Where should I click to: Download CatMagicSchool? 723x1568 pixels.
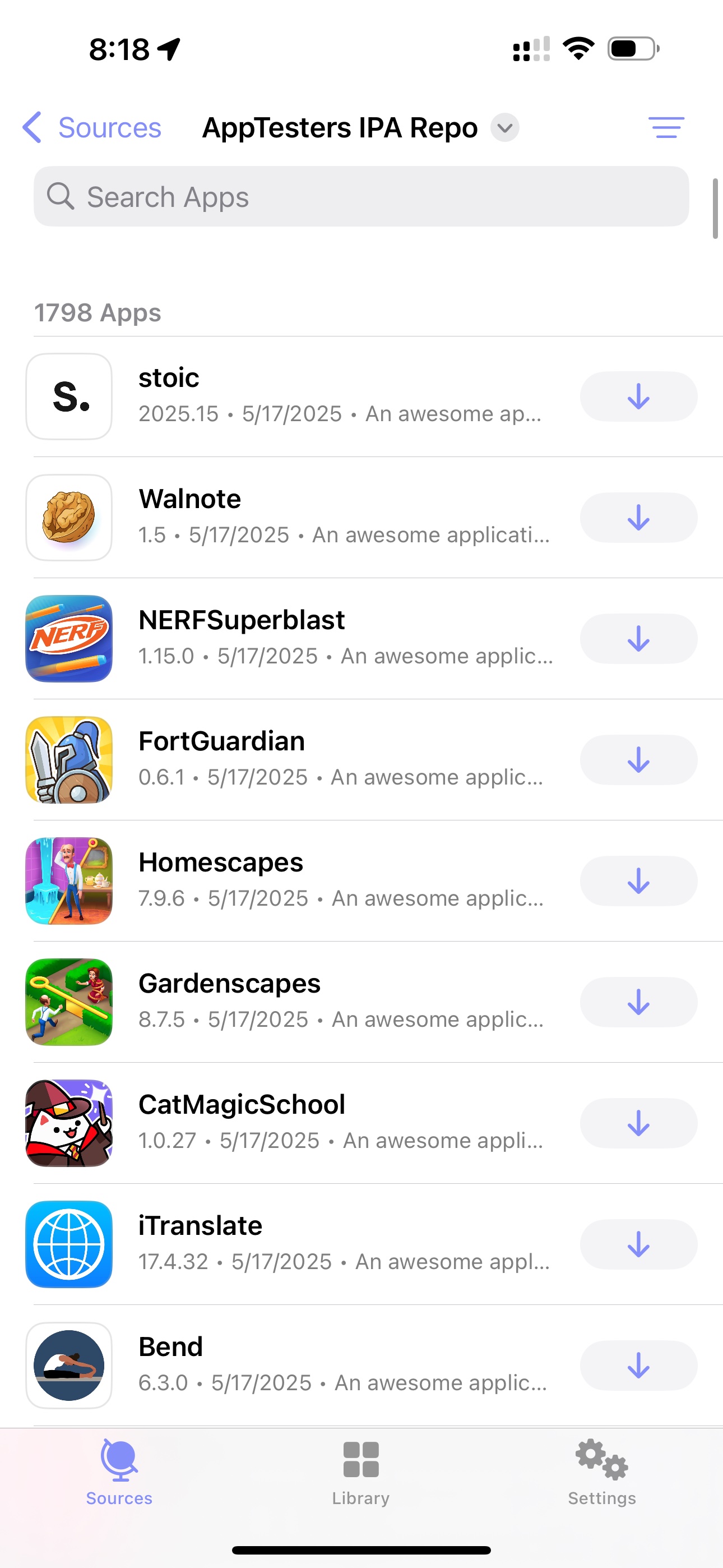638,1123
